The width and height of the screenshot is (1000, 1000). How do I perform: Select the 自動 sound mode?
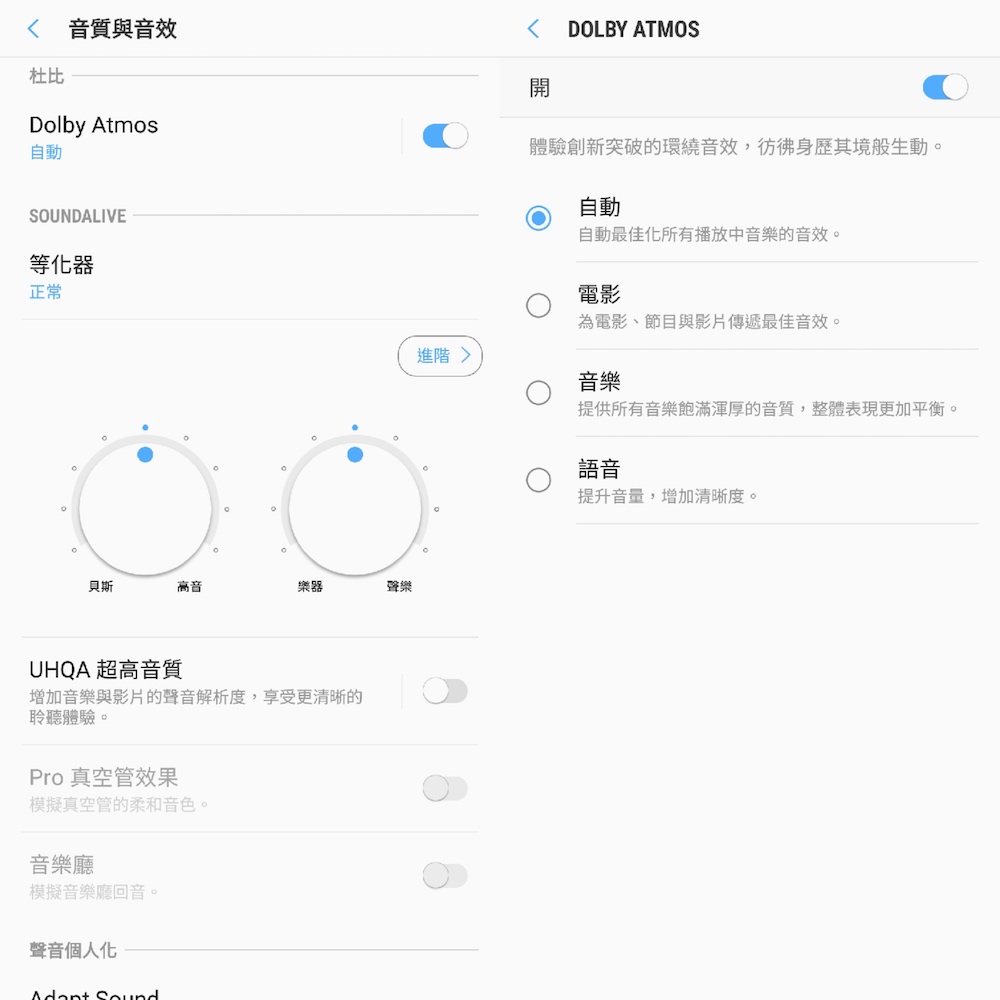click(539, 218)
